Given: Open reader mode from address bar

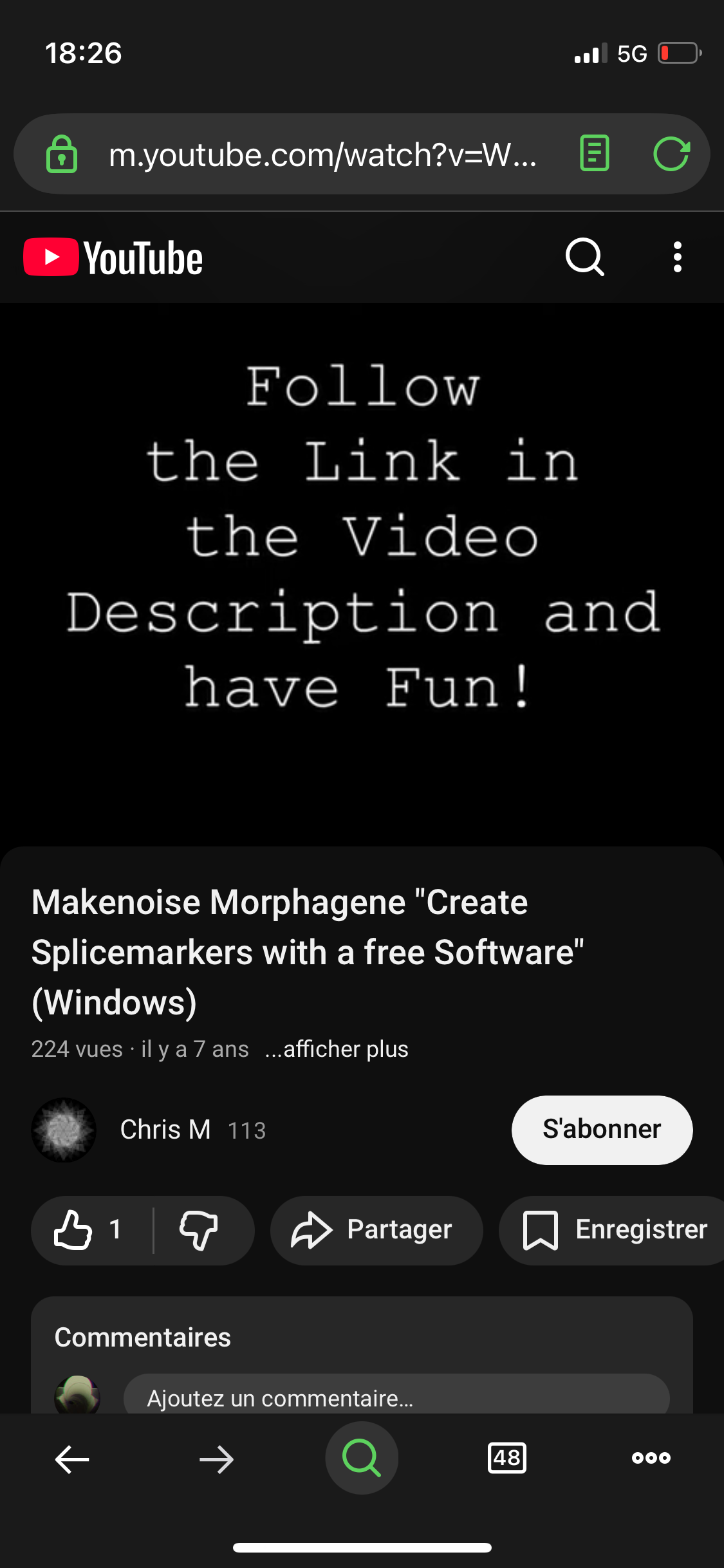Looking at the screenshot, I should click(x=594, y=154).
